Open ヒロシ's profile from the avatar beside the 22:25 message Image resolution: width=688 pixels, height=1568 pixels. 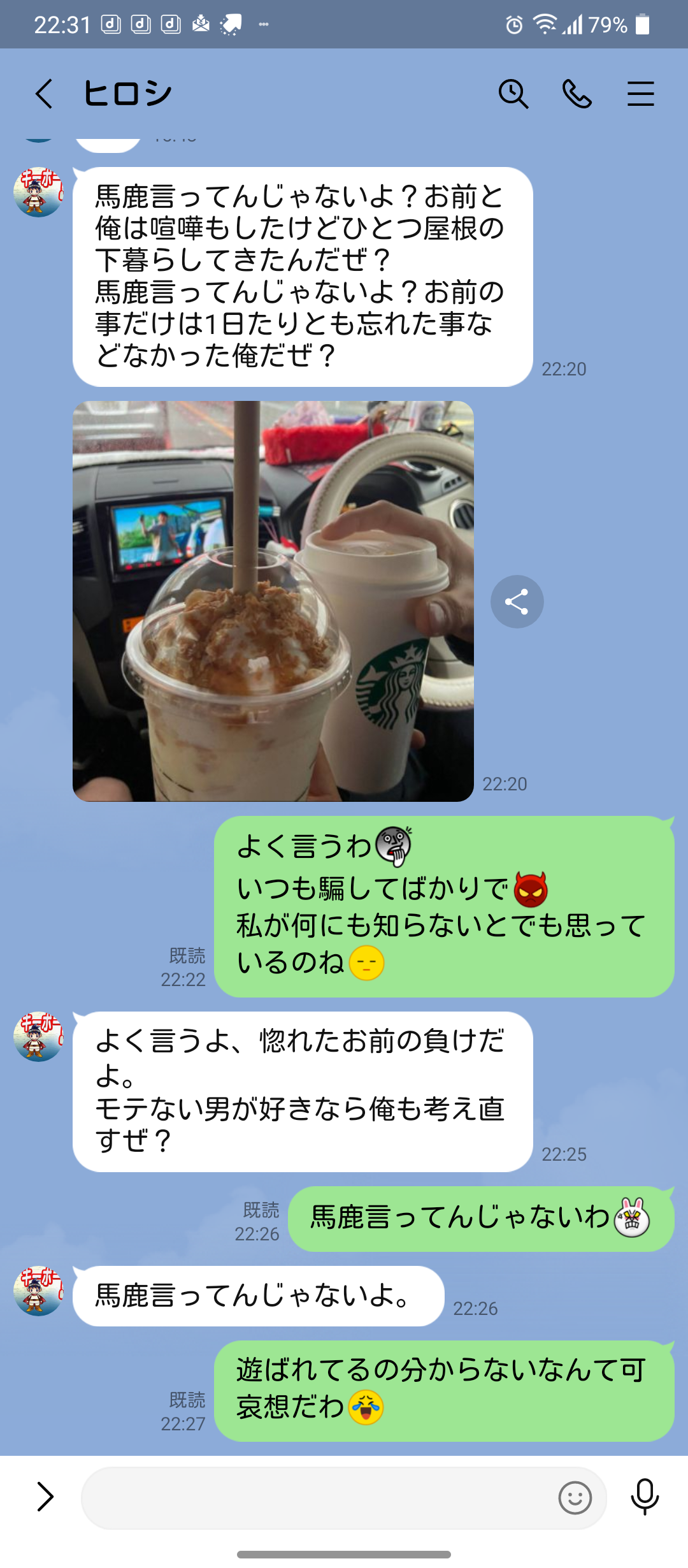tap(38, 1036)
